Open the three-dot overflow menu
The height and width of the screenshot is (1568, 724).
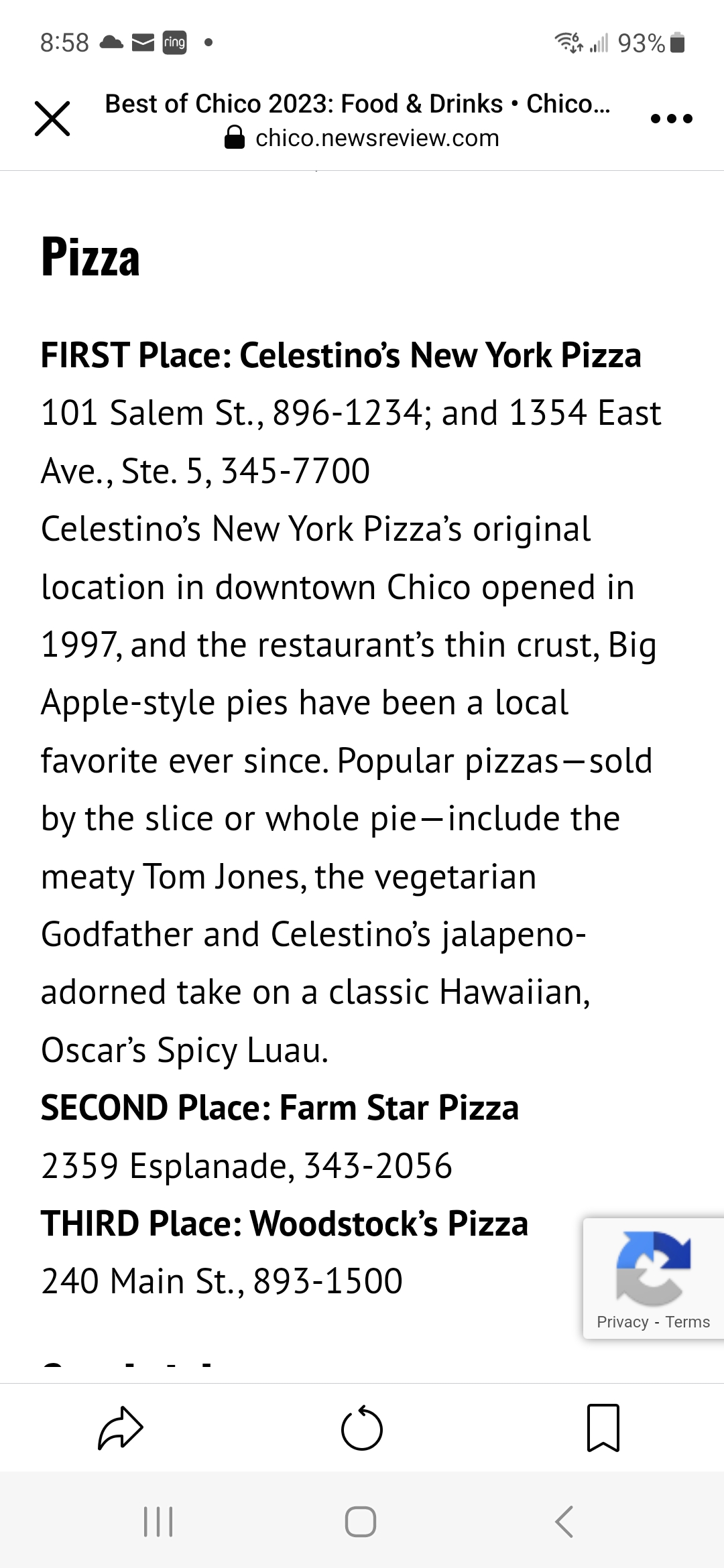(x=671, y=119)
